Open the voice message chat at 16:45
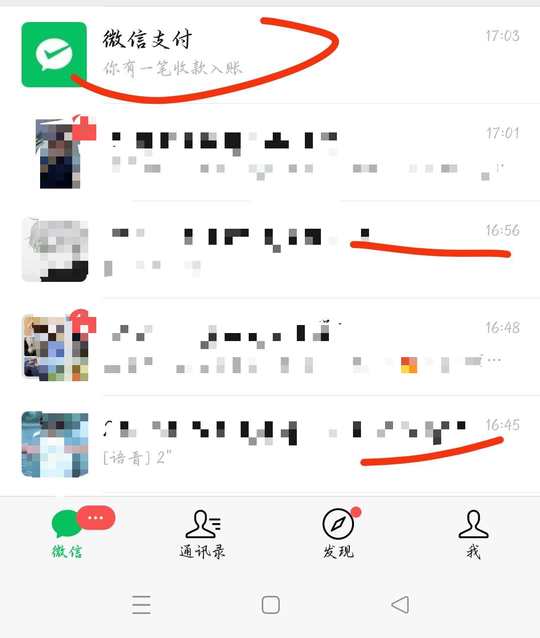 (x=270, y=444)
